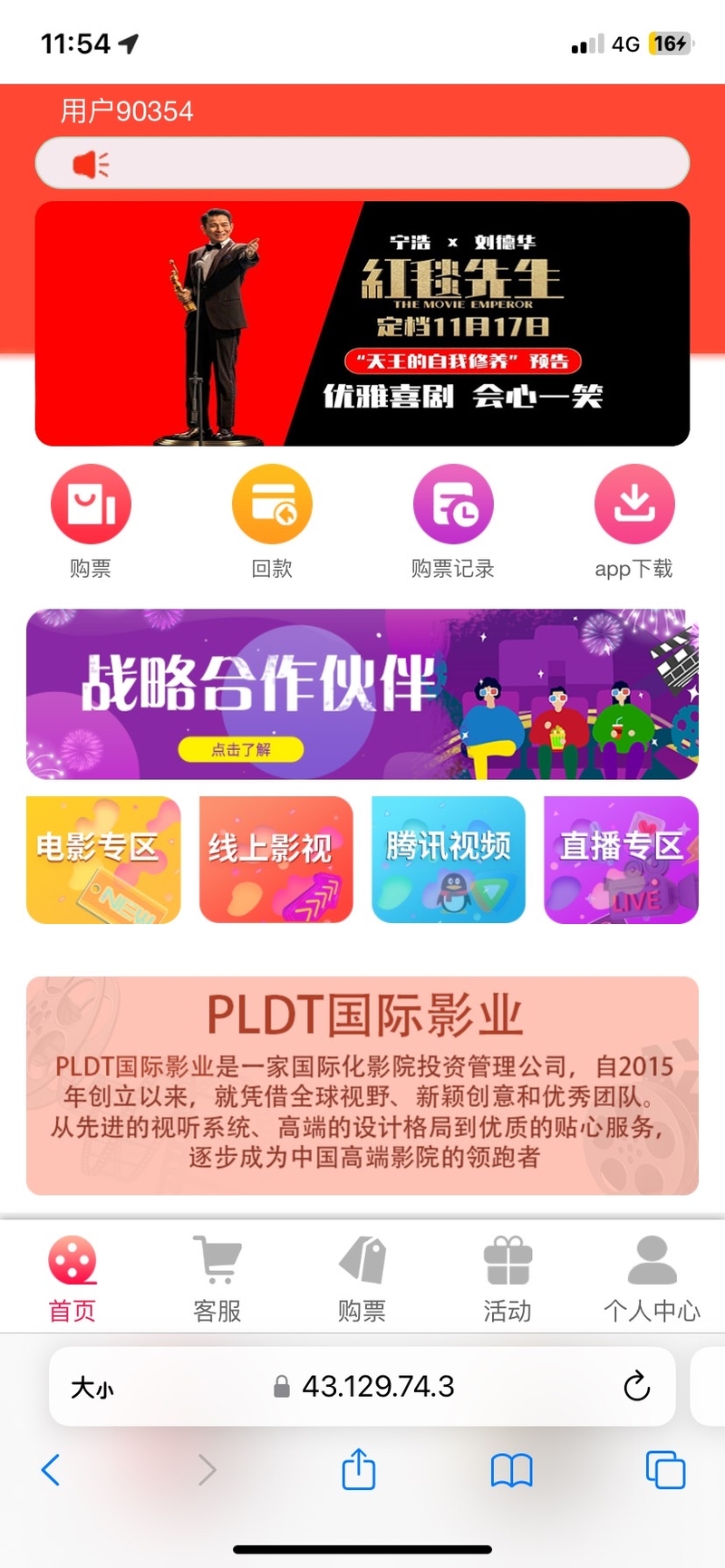The image size is (725, 1568).
Task: Open the 电影专区 tile
Action: pos(103,860)
